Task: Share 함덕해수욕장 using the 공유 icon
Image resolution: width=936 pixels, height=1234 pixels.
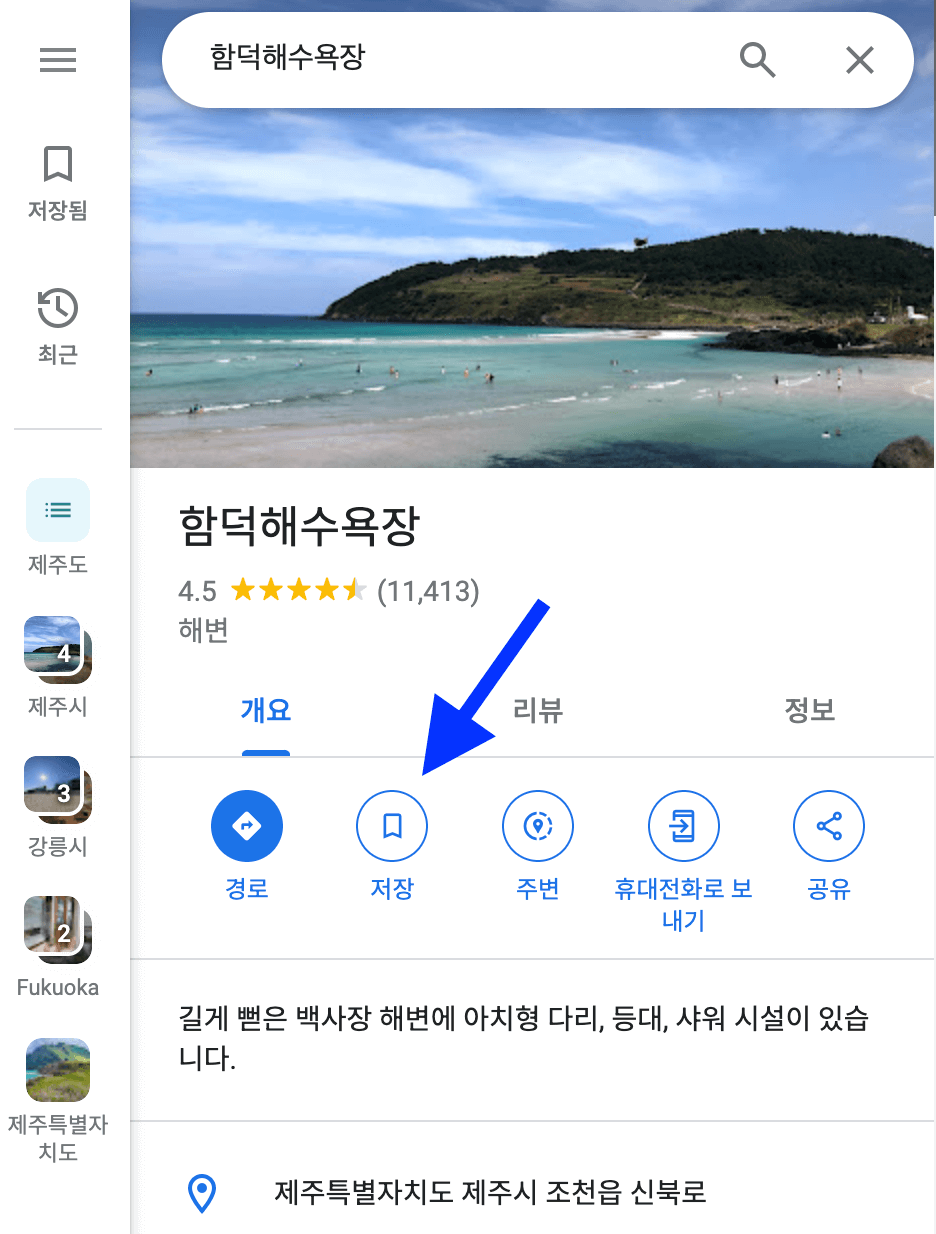Action: [x=829, y=826]
